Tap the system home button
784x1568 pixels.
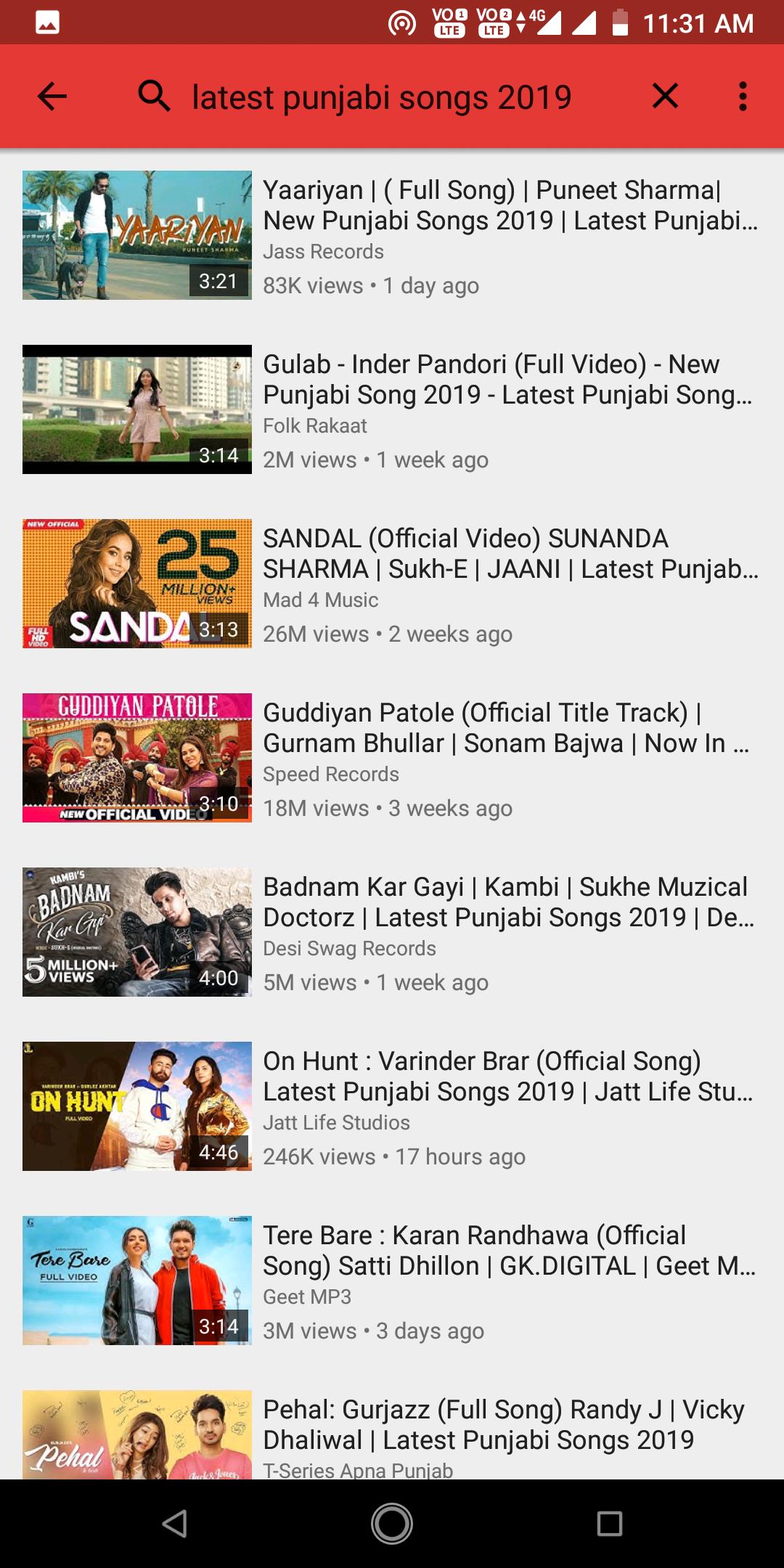tap(392, 1524)
